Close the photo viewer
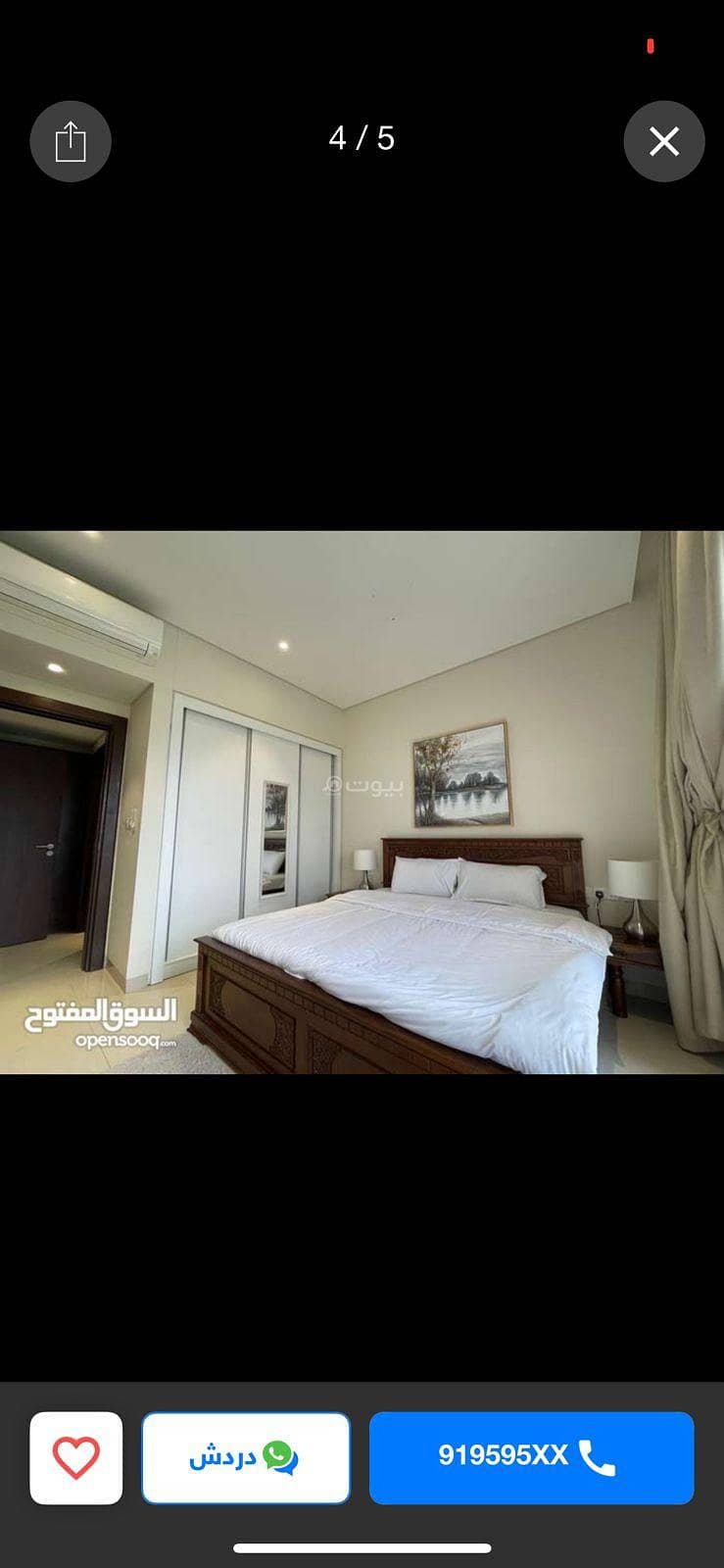This screenshot has width=724, height=1568. pos(663,142)
